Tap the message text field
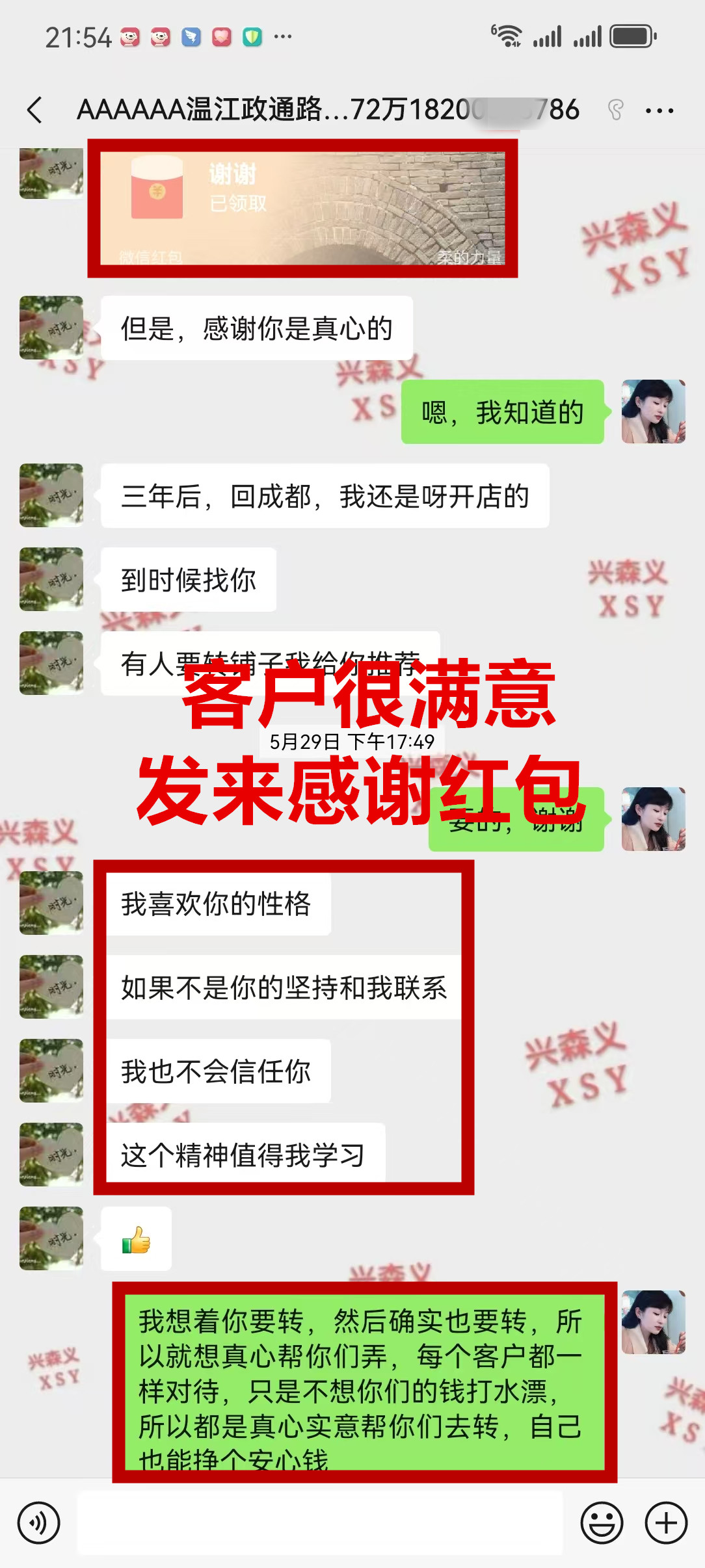 click(319, 1522)
